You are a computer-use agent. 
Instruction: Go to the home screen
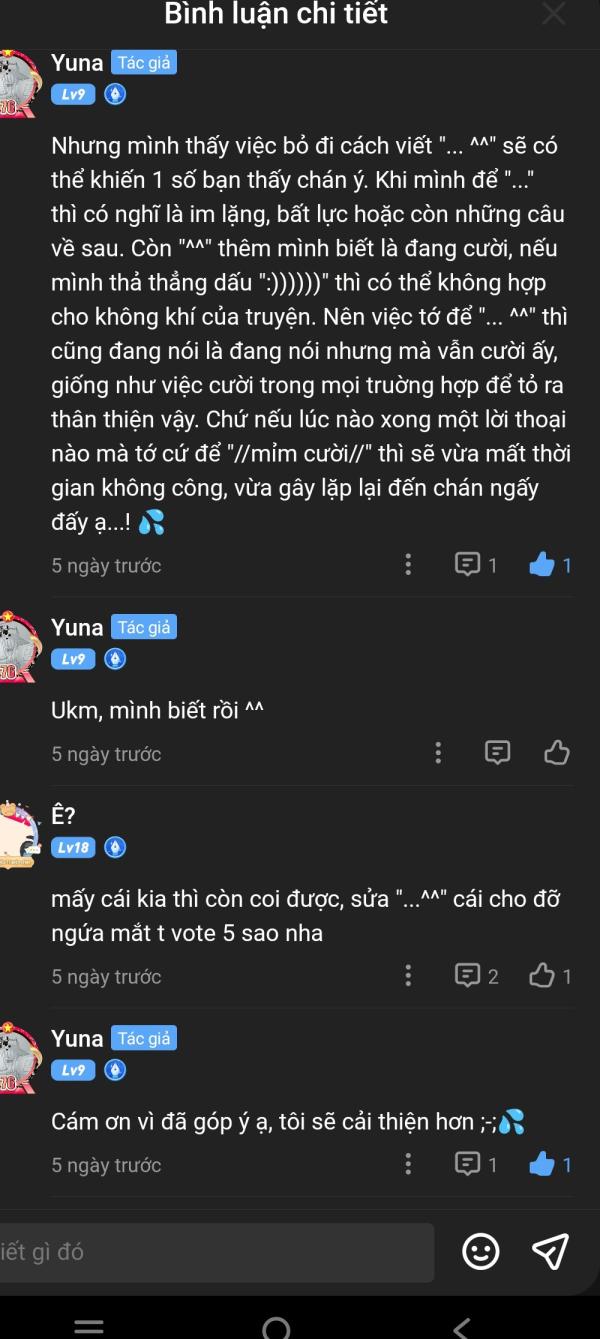(x=276, y=1327)
